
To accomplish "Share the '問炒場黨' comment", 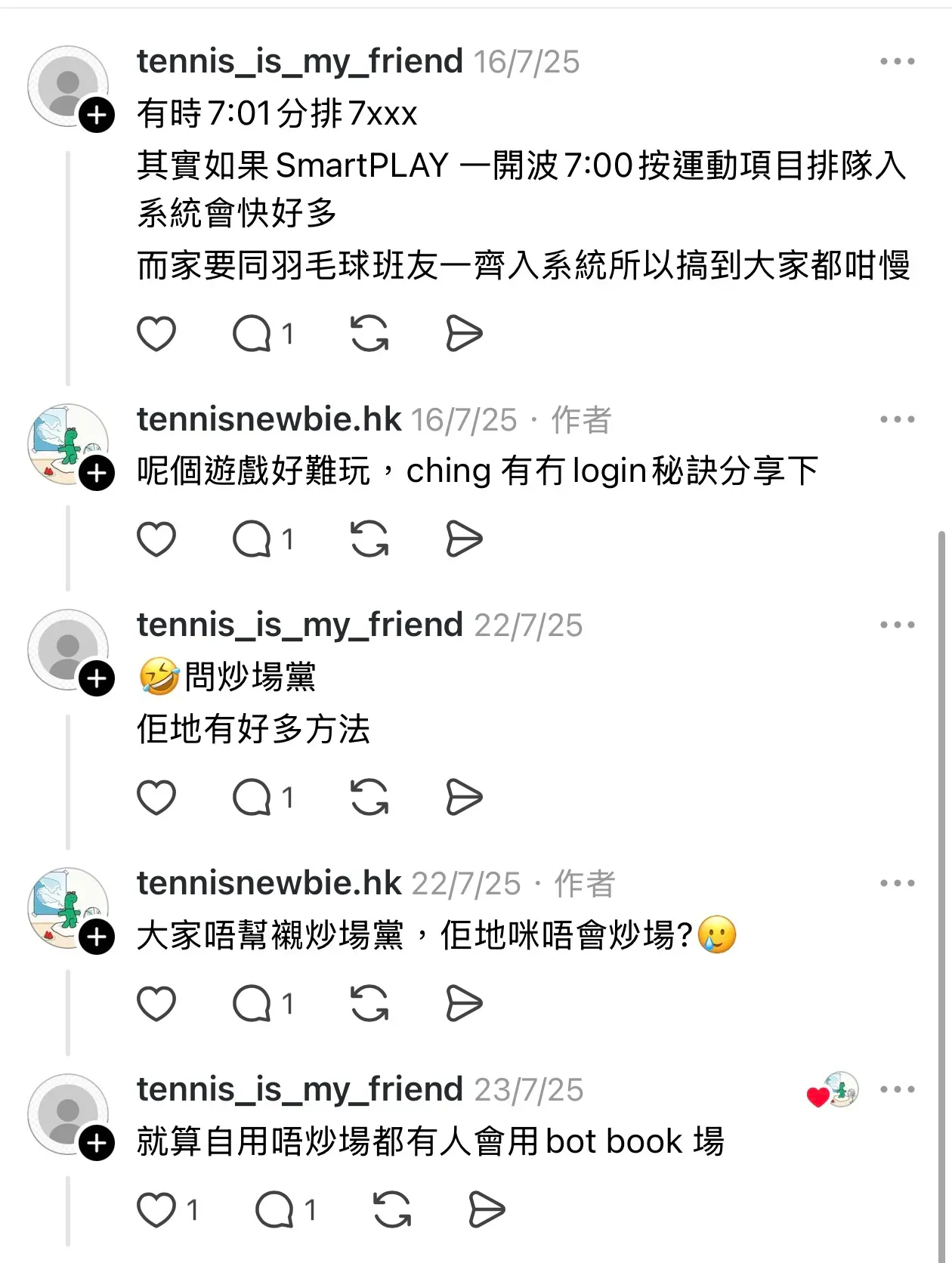I will [x=464, y=798].
